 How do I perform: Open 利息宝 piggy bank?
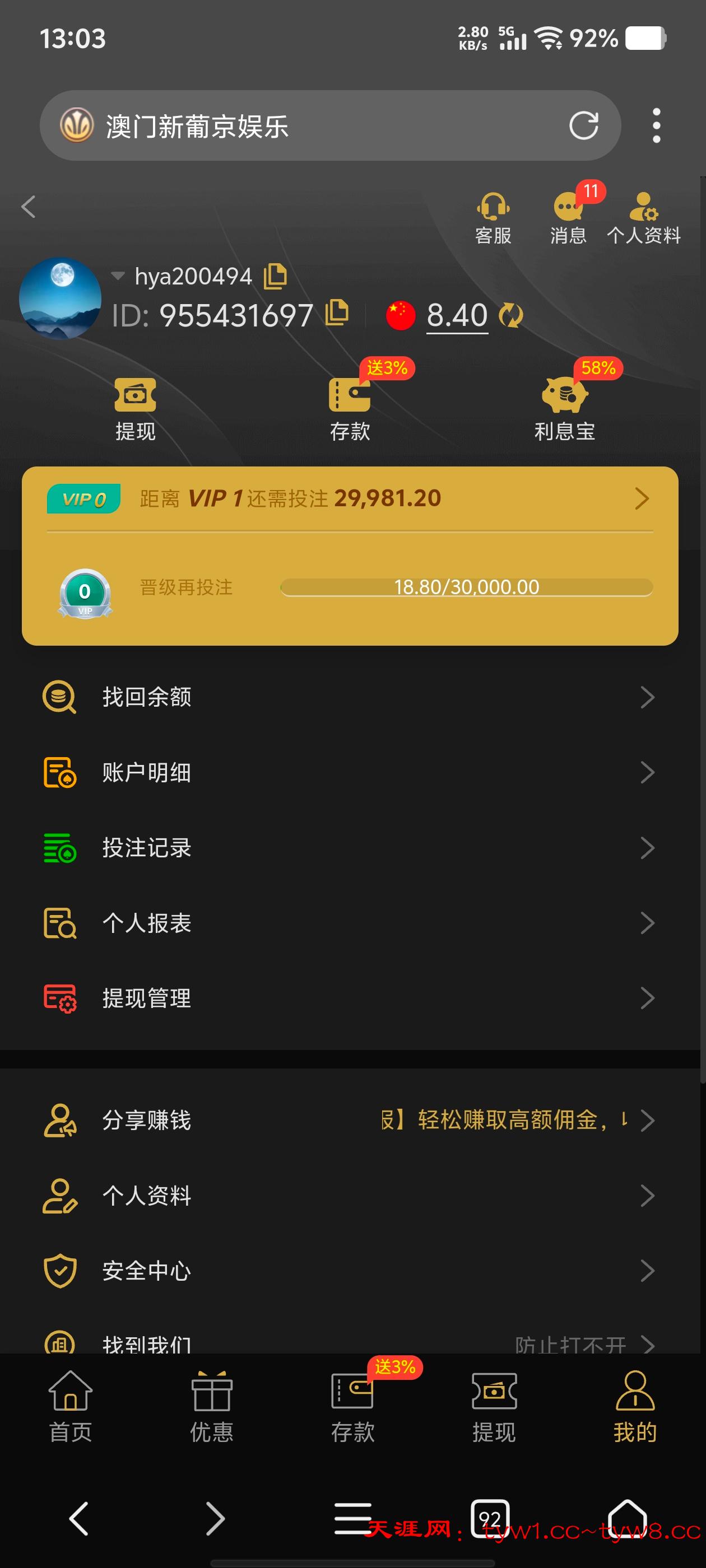564,408
